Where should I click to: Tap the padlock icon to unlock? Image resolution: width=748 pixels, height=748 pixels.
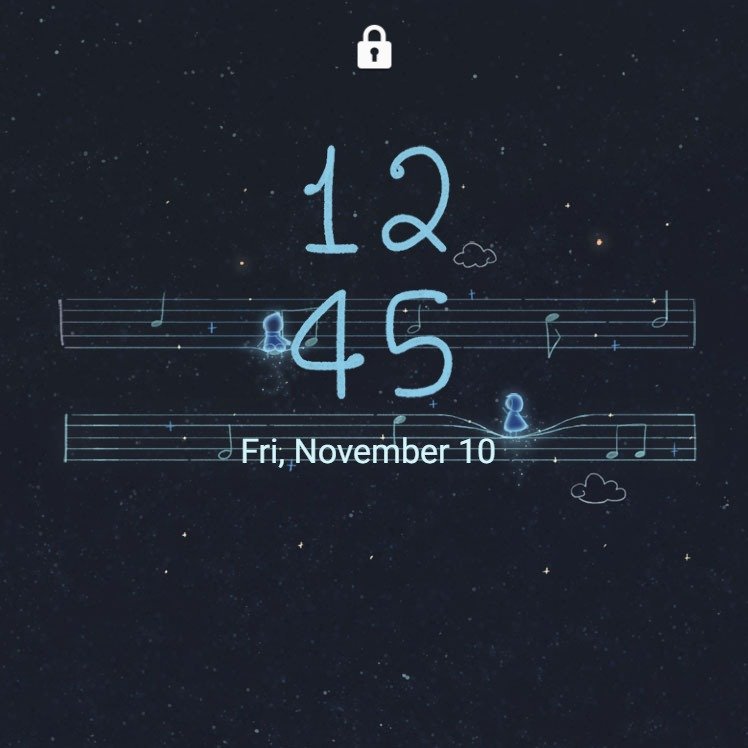coord(374,47)
